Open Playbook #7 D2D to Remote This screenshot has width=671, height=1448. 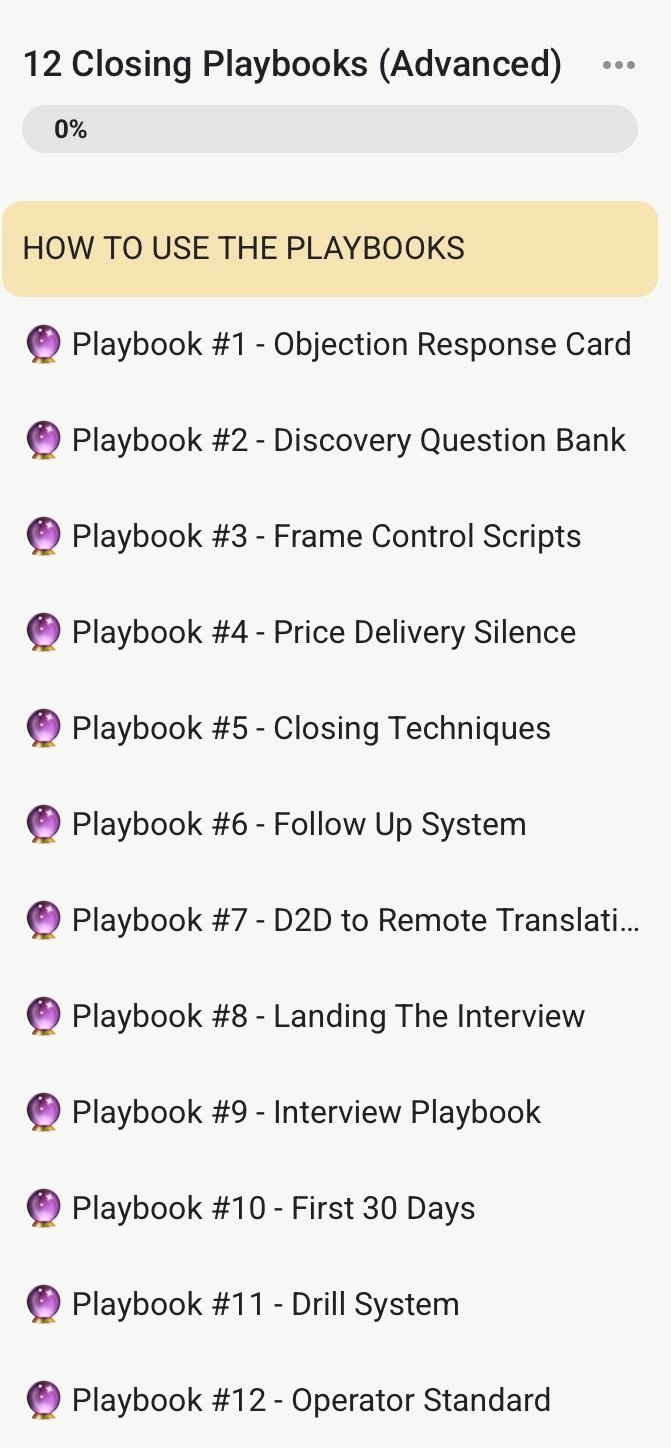[x=330, y=921]
